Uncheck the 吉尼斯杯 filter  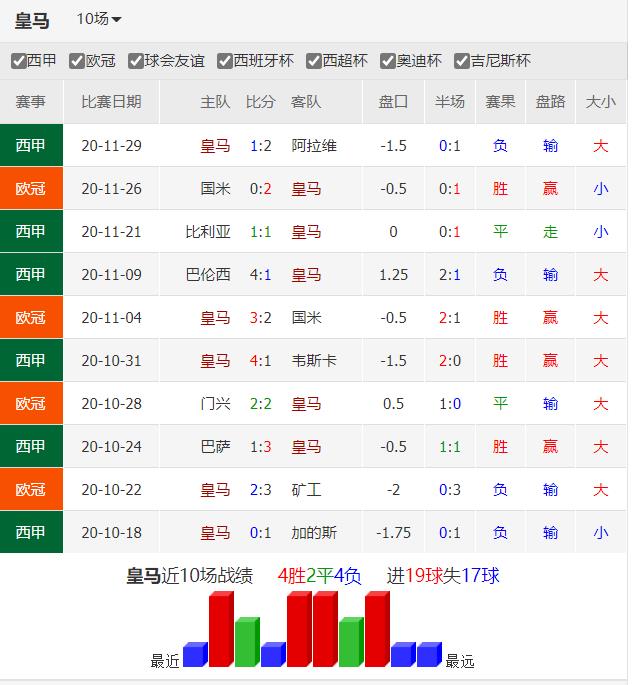[462, 61]
